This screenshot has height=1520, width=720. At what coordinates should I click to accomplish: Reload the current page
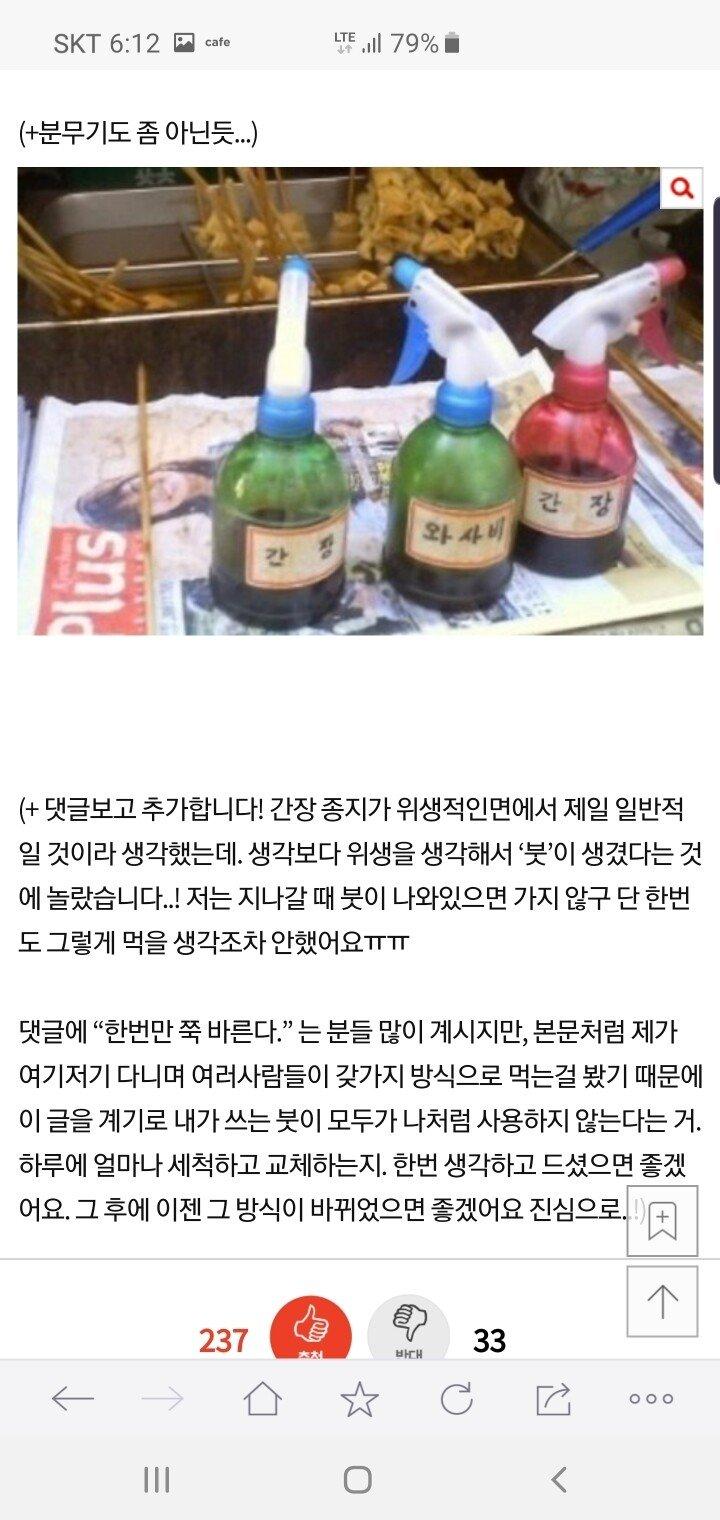coord(456,1399)
